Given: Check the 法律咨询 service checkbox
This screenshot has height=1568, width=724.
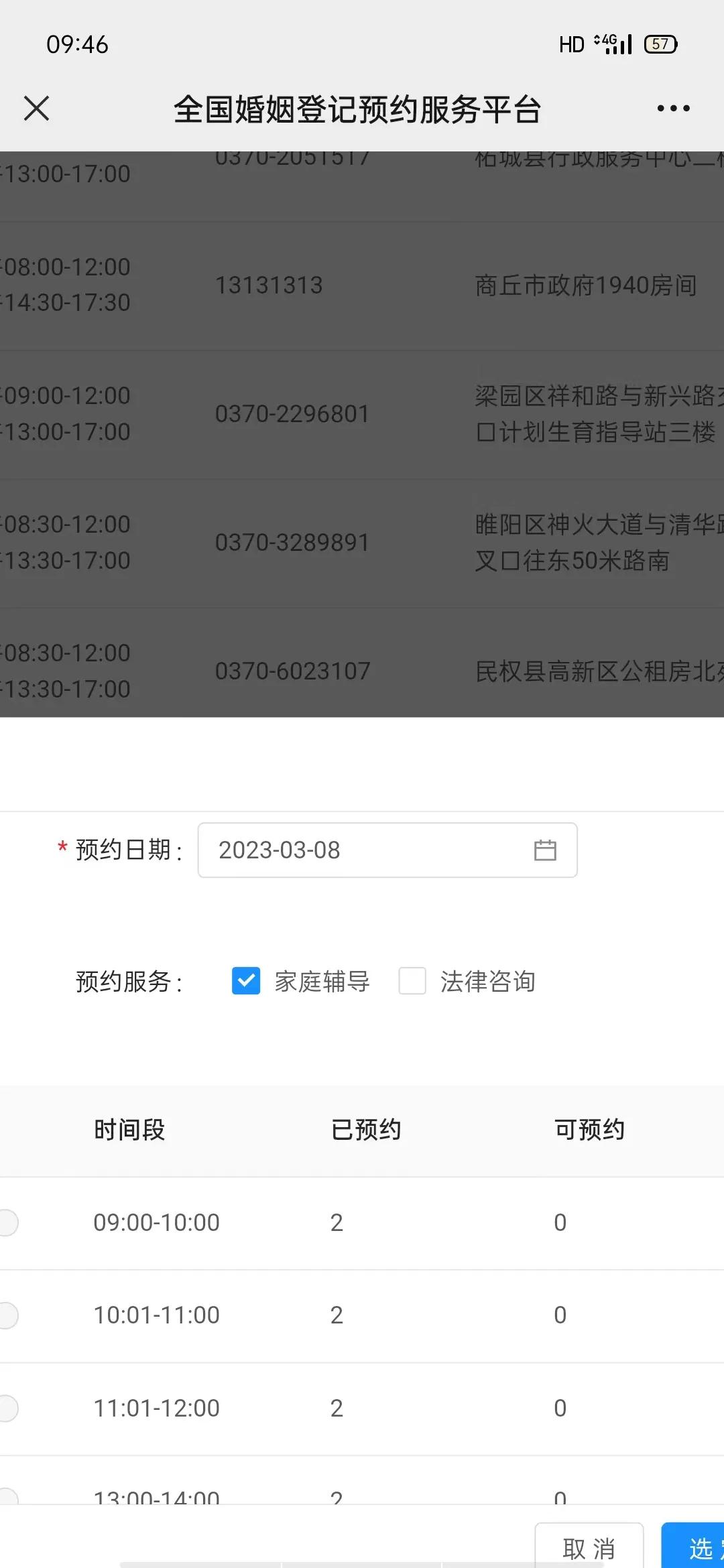Looking at the screenshot, I should (412, 981).
